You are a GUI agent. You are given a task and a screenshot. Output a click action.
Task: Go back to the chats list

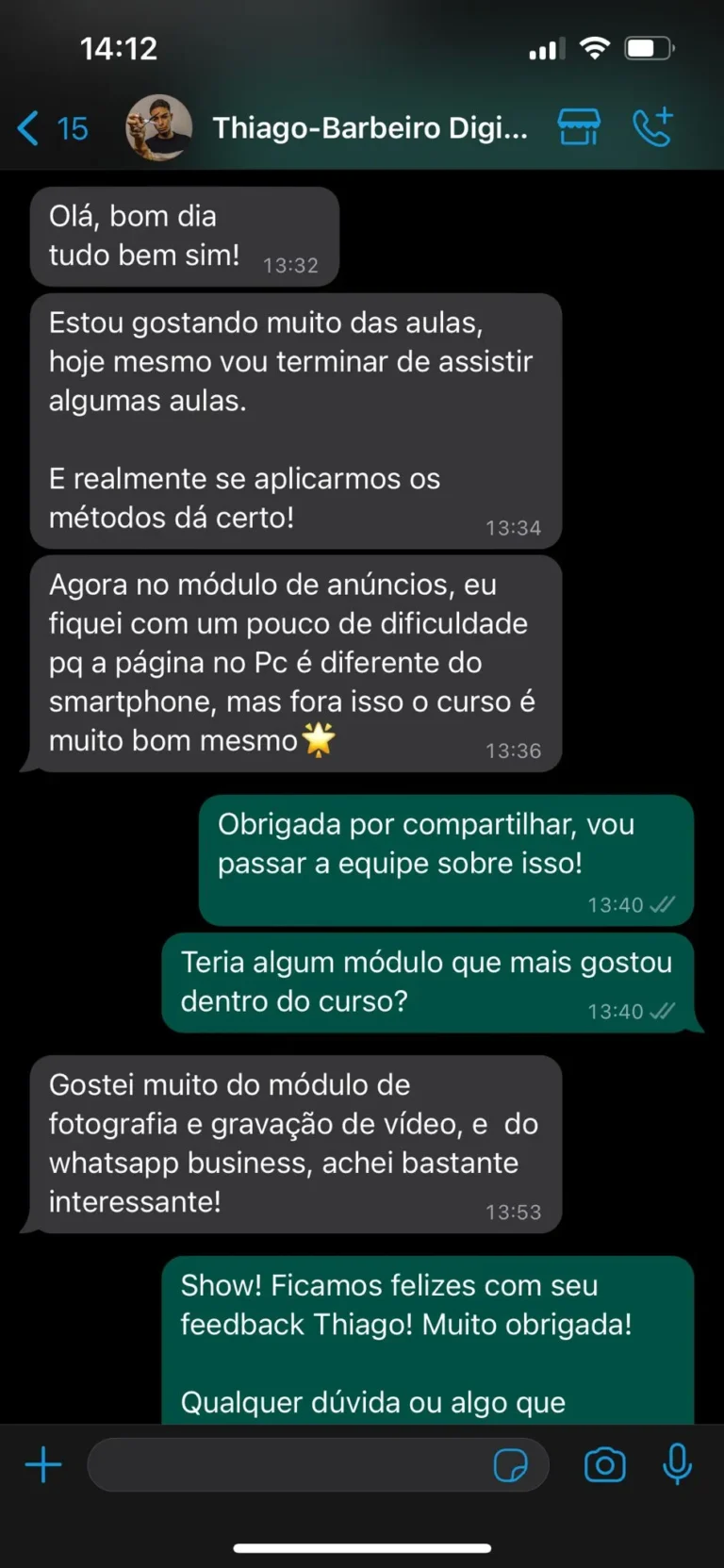click(52, 128)
